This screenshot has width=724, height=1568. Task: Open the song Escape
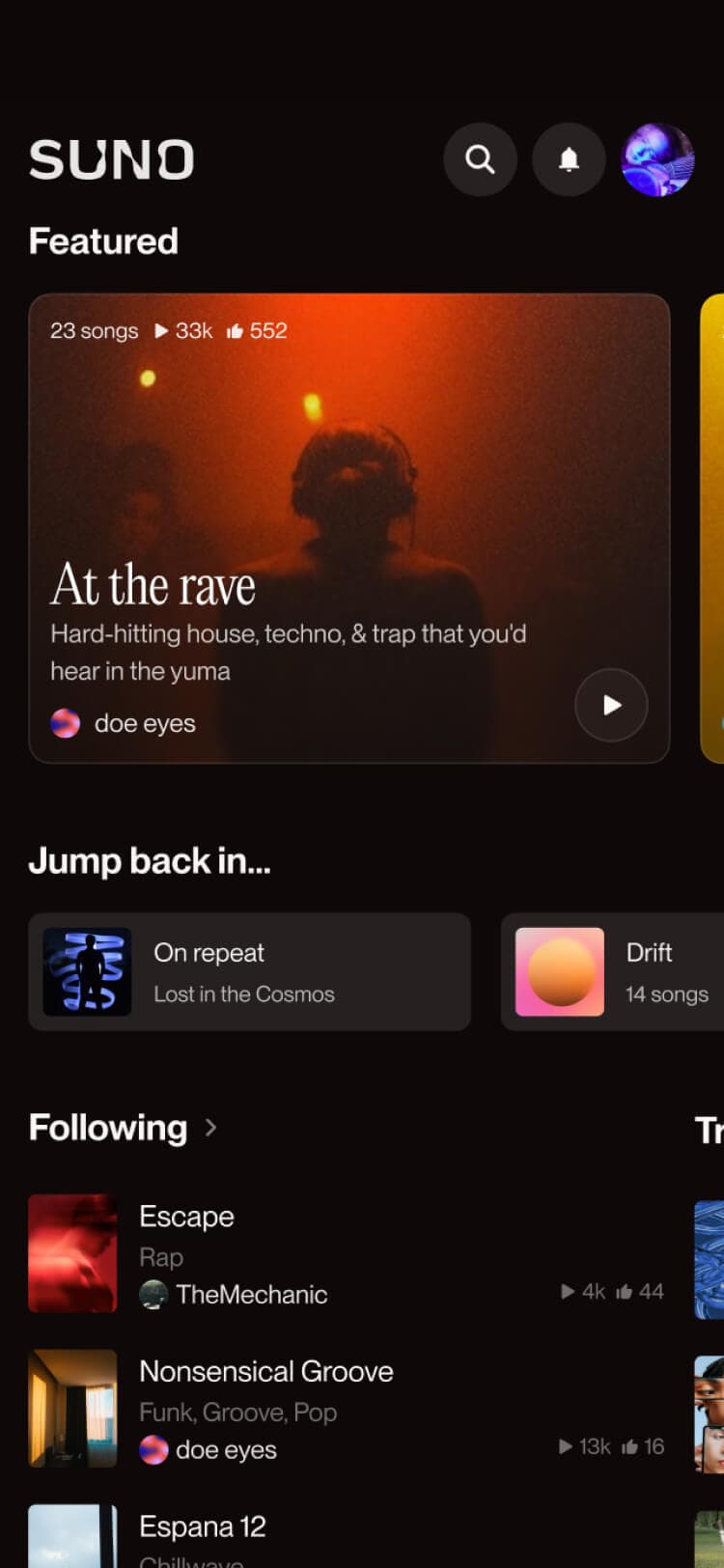coord(186,1217)
